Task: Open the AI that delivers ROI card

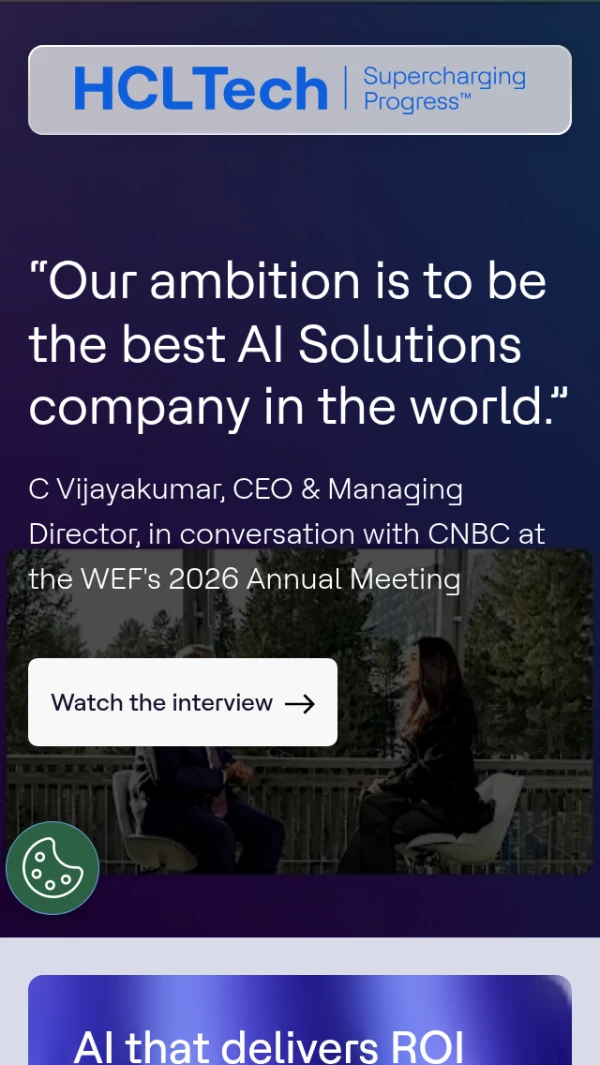Action: pos(300,1020)
